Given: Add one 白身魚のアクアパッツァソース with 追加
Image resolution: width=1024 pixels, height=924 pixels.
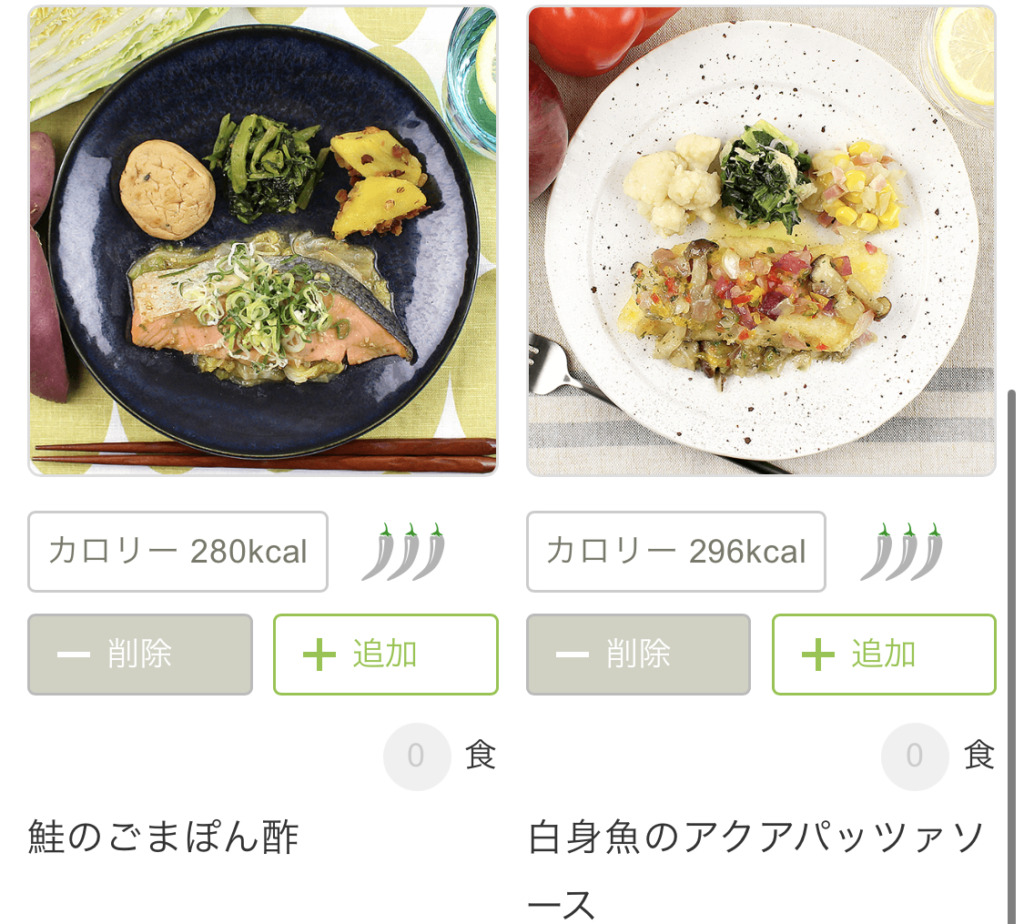Looking at the screenshot, I should coord(883,654).
